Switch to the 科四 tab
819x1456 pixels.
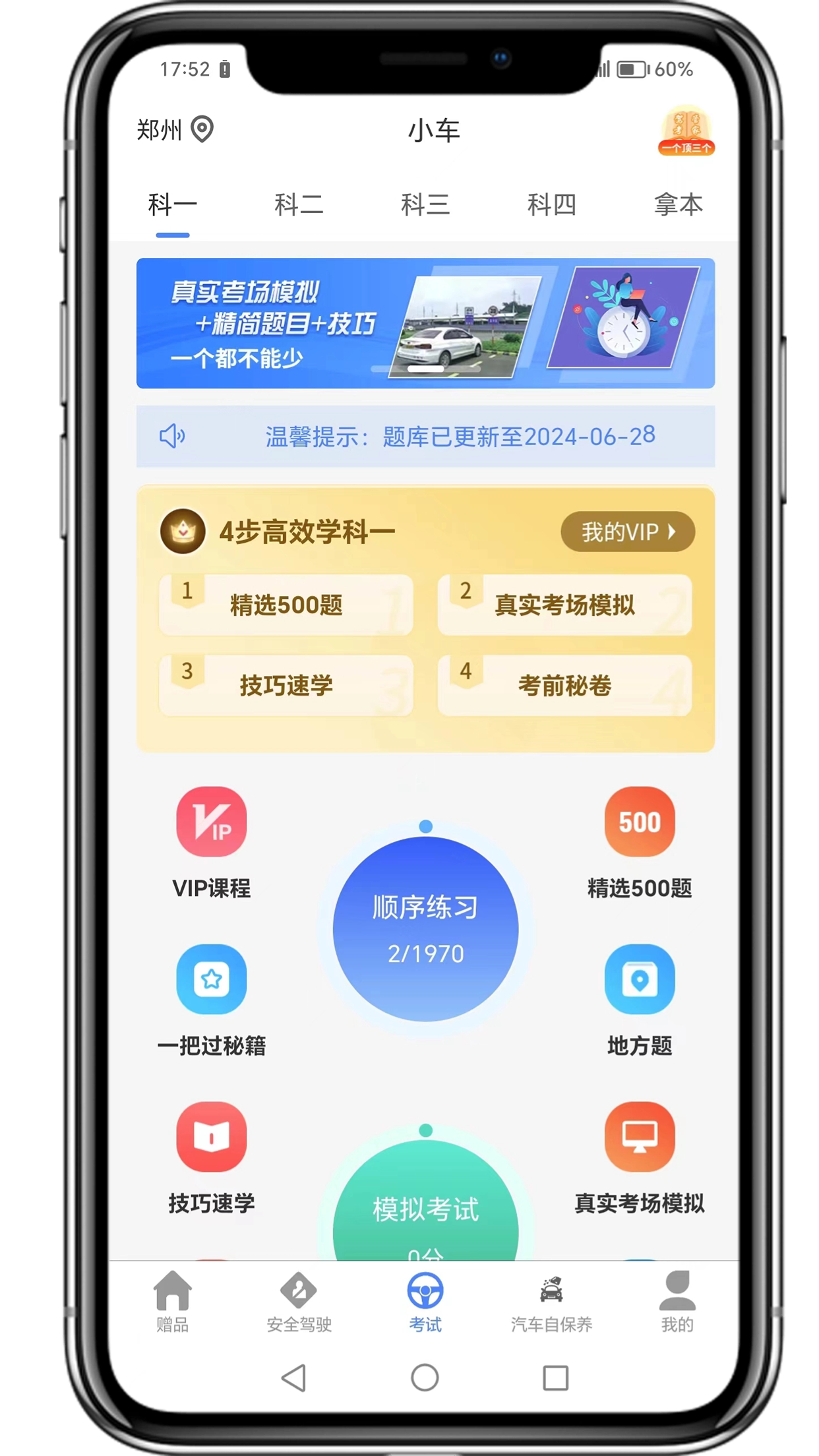(552, 204)
